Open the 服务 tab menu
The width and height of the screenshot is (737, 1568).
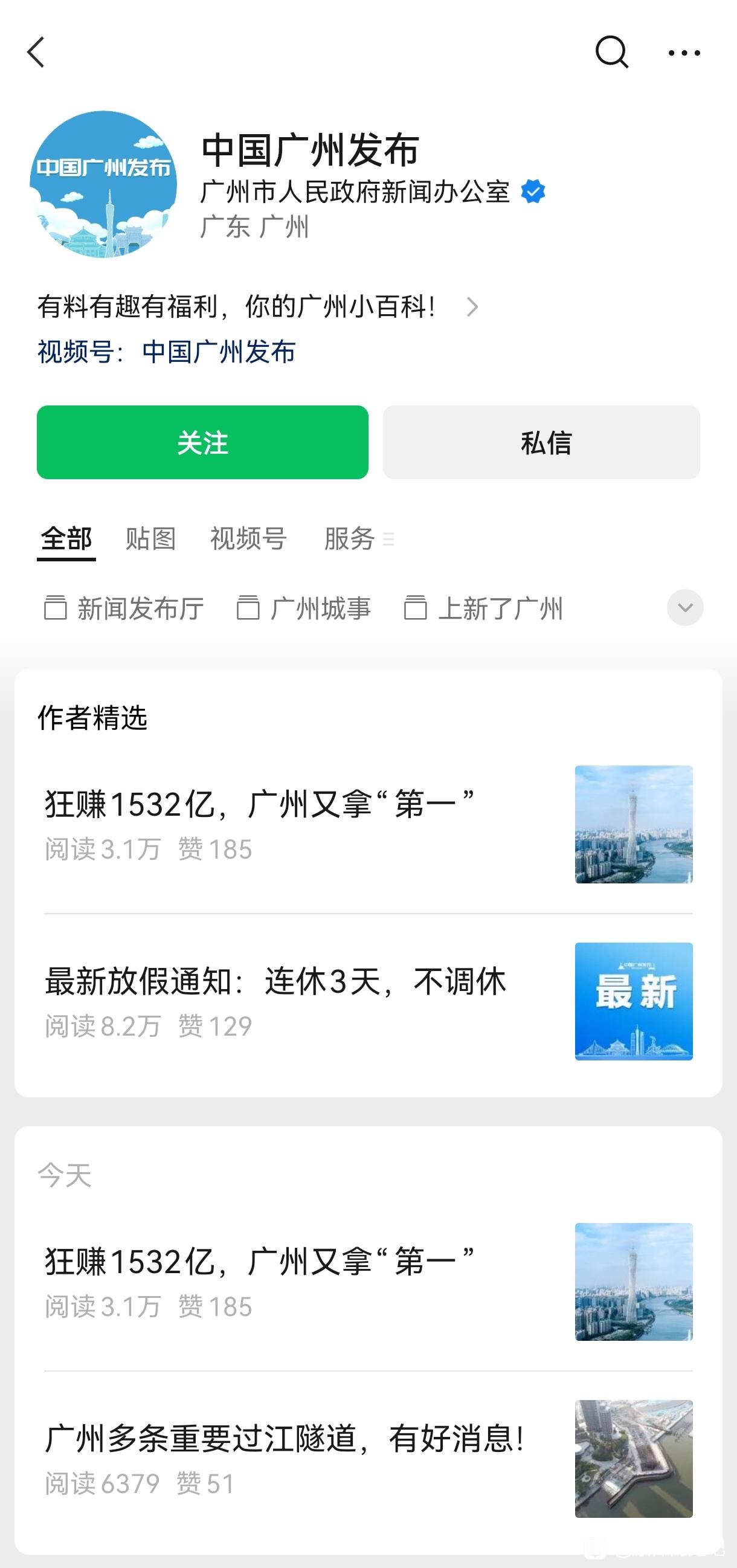358,539
